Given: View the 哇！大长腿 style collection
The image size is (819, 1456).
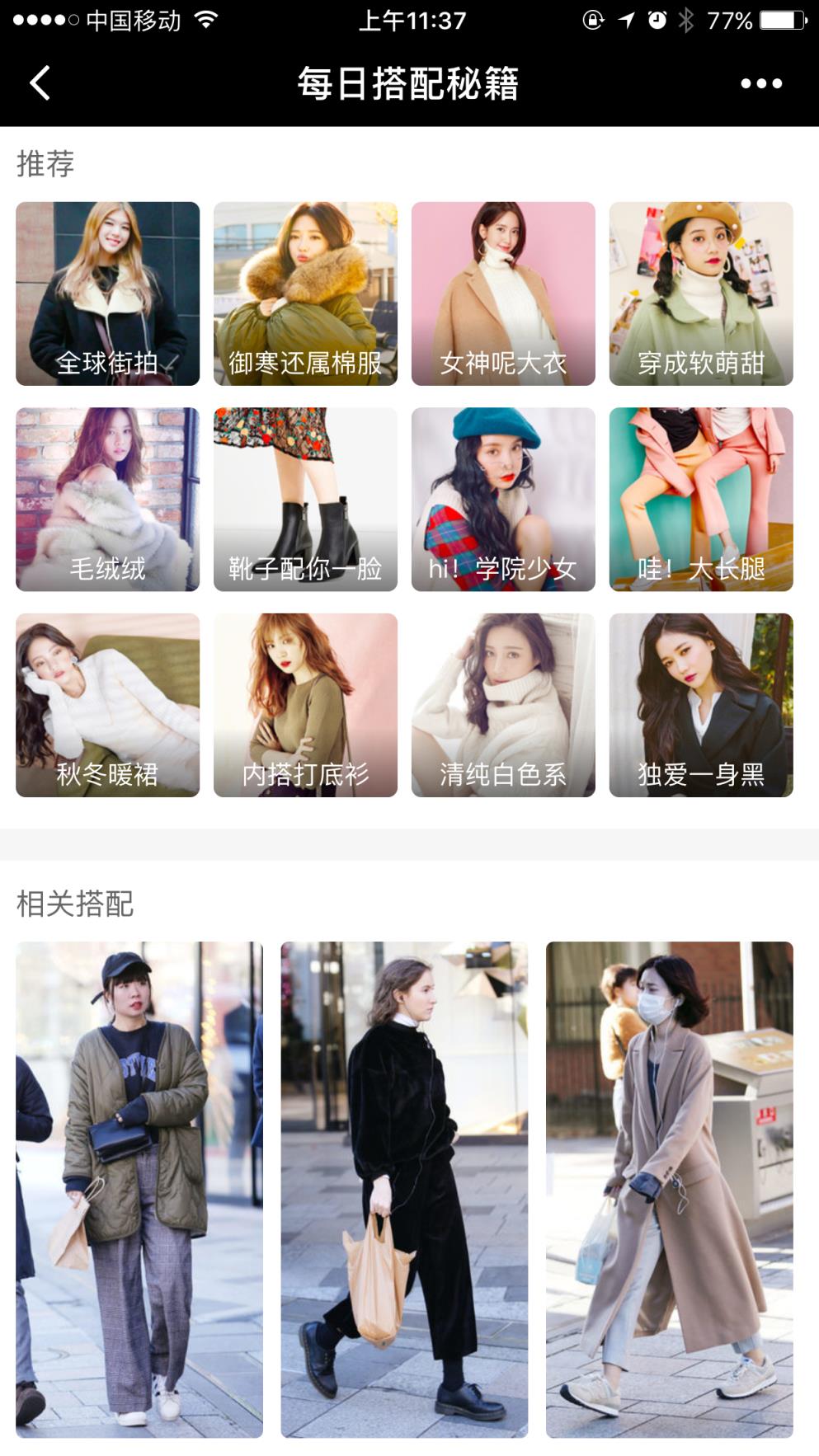Looking at the screenshot, I should (x=700, y=496).
